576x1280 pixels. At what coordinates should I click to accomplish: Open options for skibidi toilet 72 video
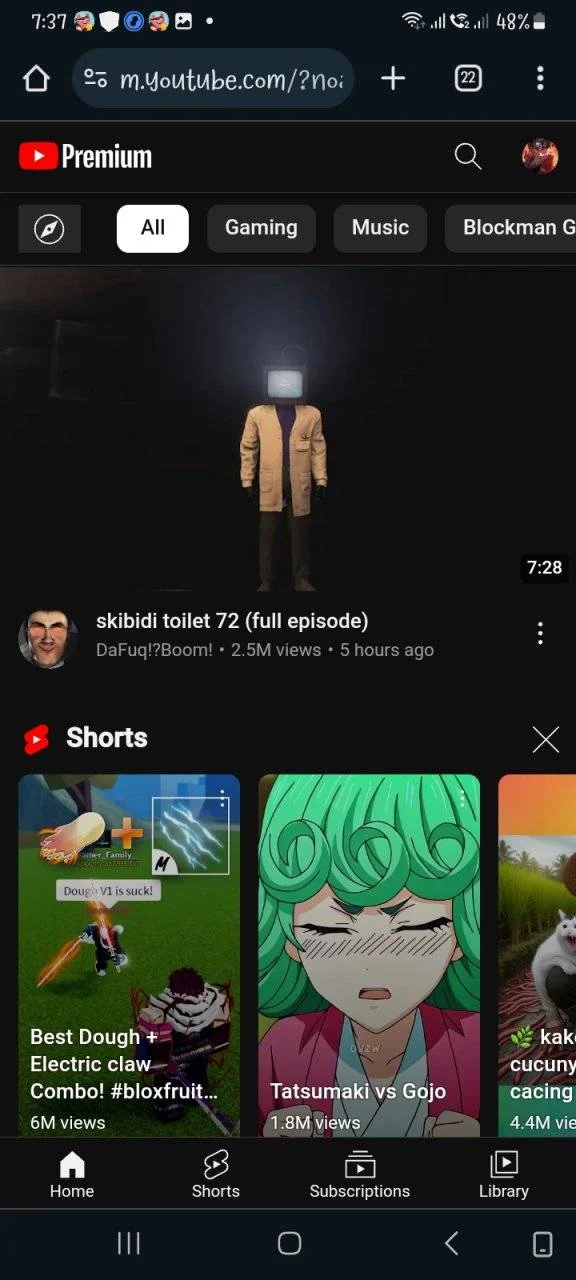tap(540, 633)
